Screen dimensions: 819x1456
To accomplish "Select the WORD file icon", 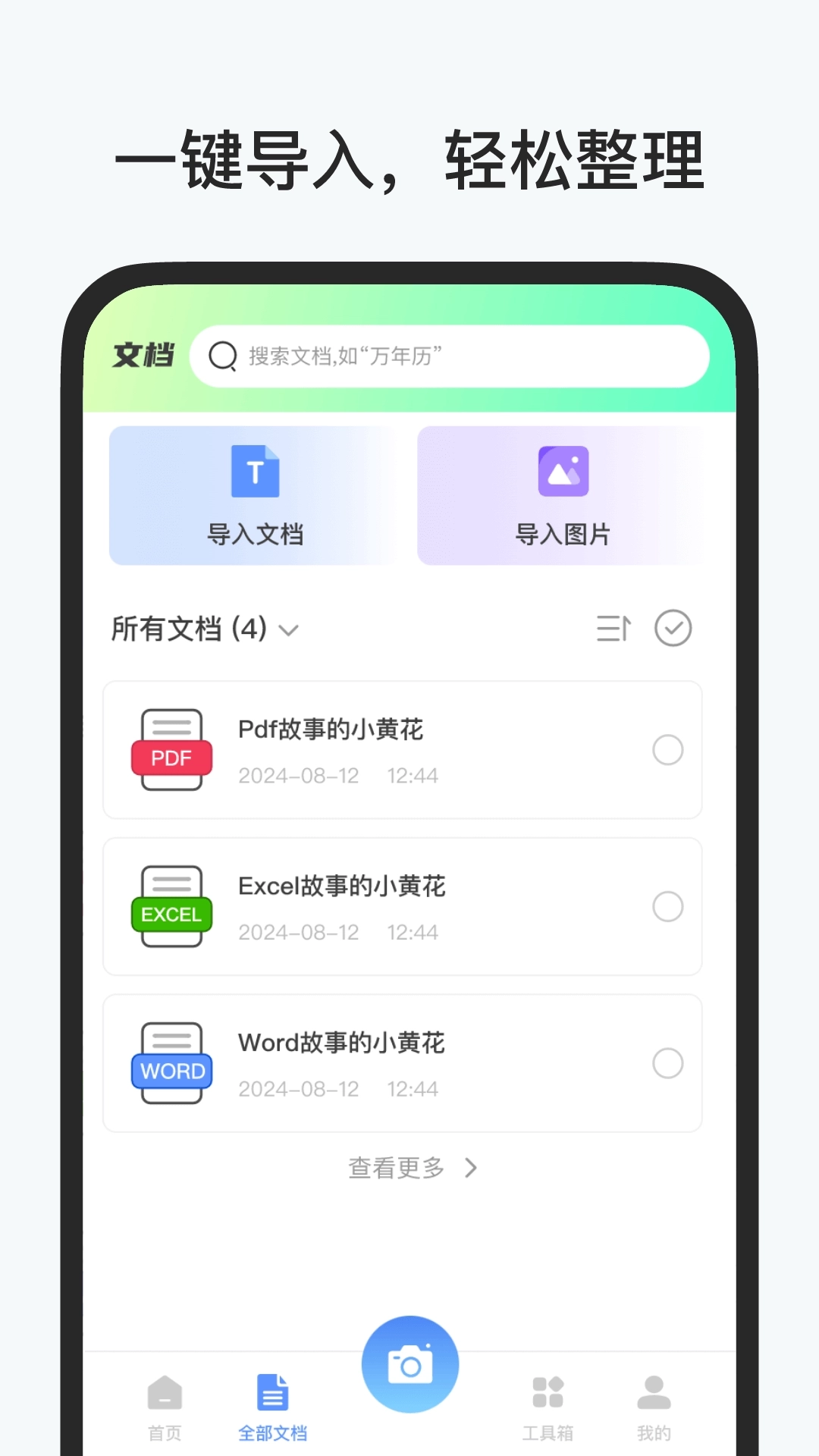I will 171,1063.
